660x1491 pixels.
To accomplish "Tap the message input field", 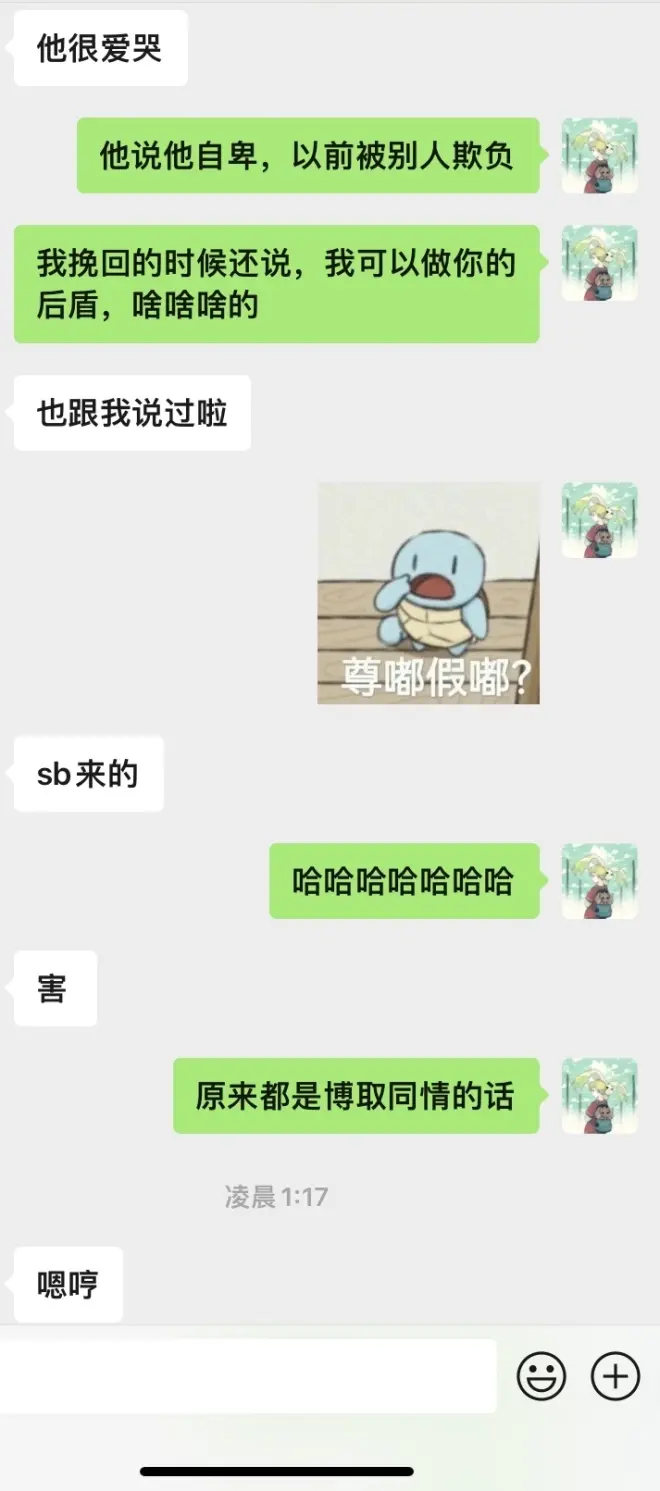I will pyautogui.click(x=248, y=1376).
